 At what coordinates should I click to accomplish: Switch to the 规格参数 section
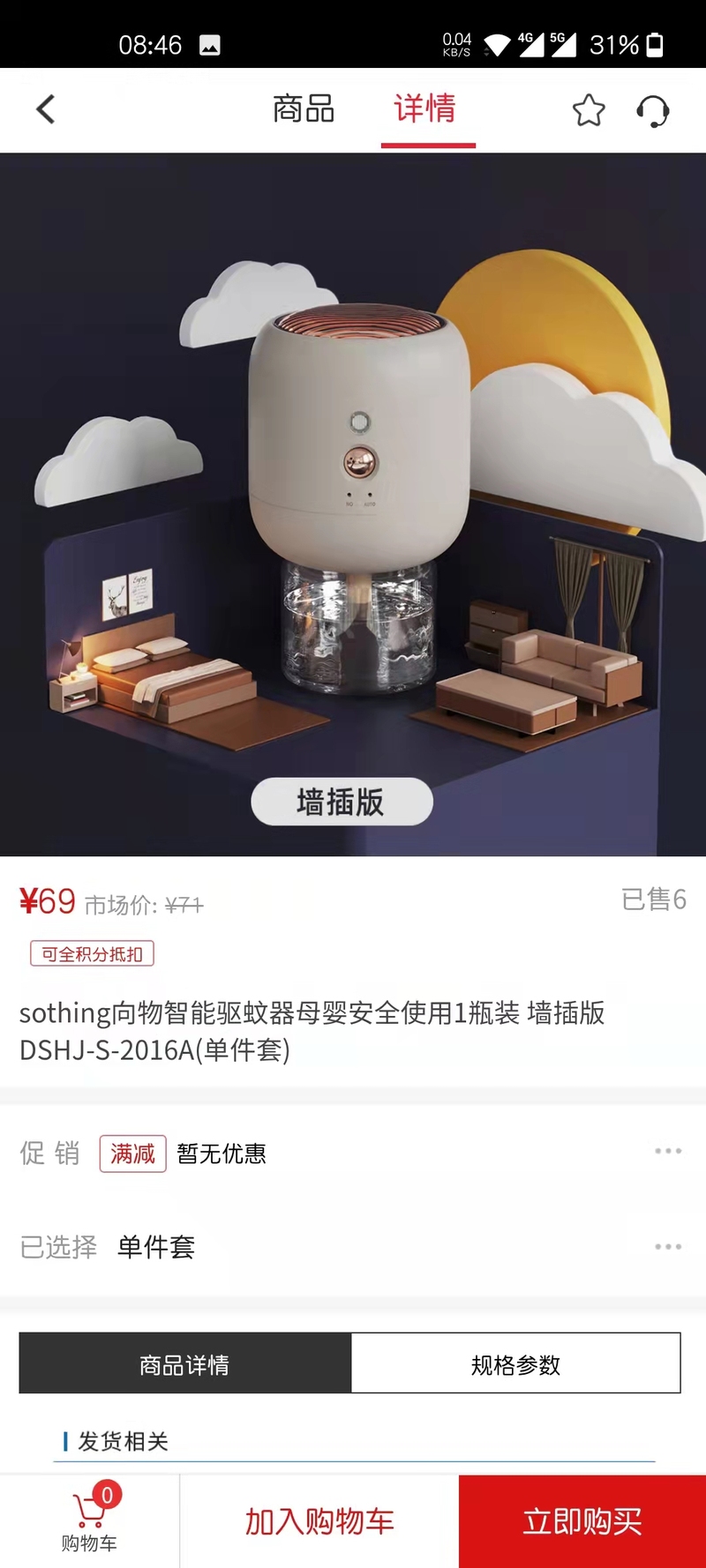pyautogui.click(x=515, y=1364)
